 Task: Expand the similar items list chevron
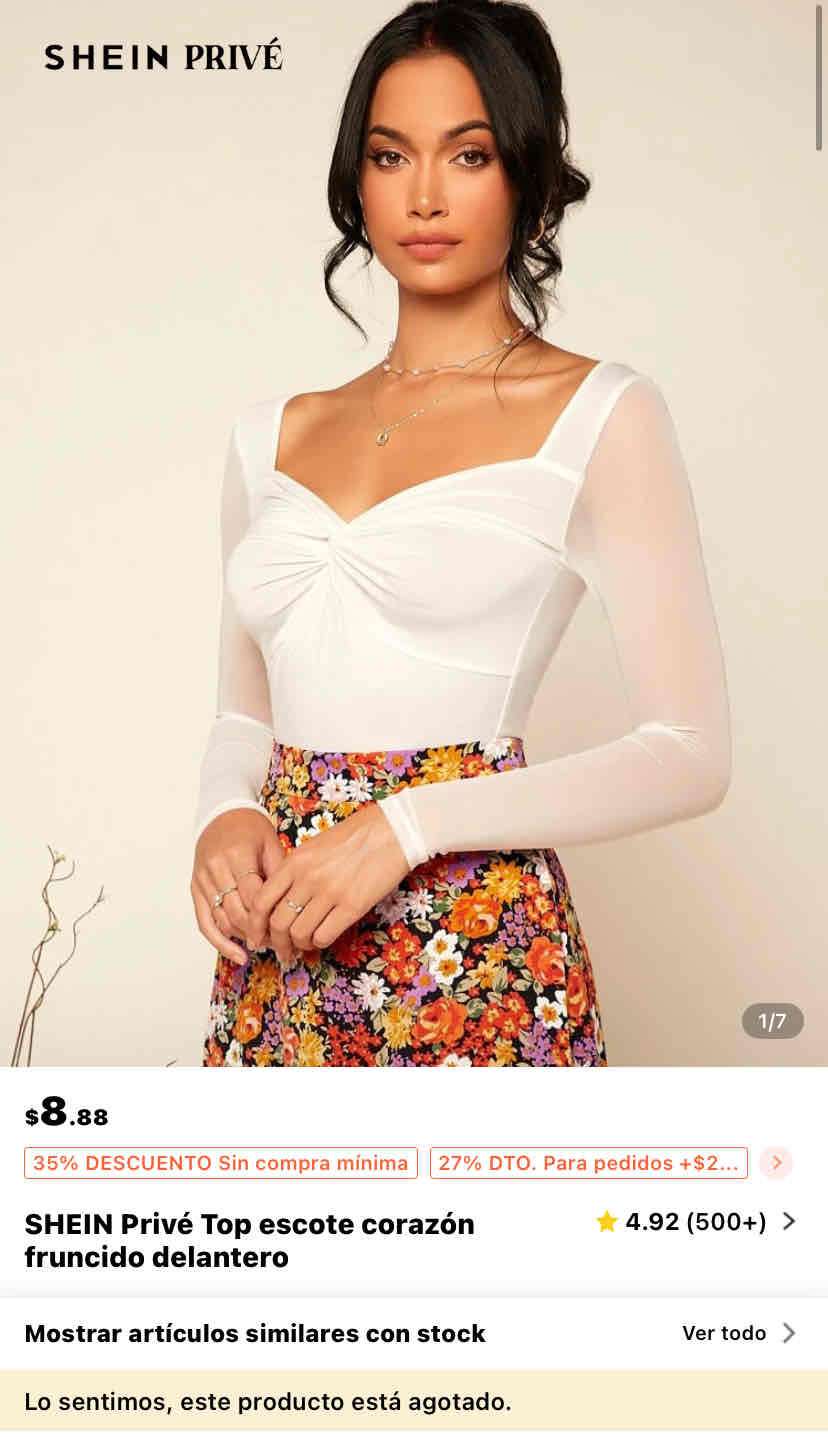click(789, 1333)
